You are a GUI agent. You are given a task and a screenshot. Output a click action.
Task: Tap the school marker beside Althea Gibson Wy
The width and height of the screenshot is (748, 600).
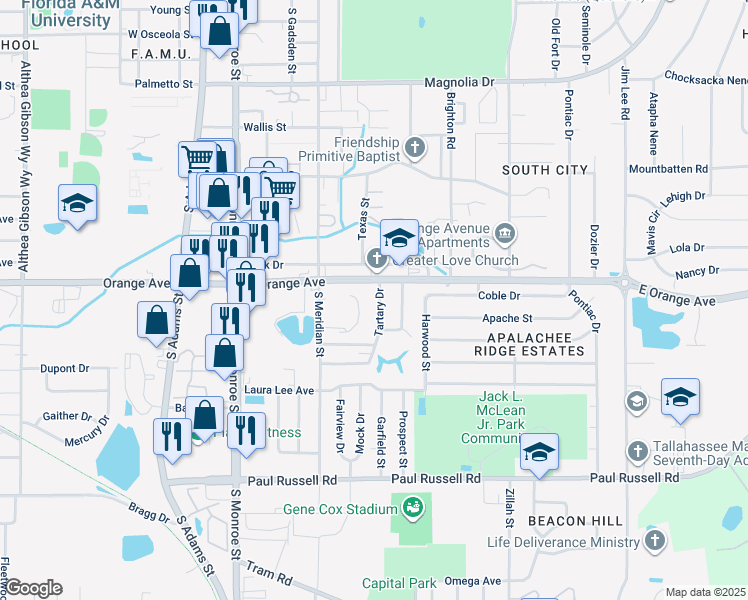[77, 204]
